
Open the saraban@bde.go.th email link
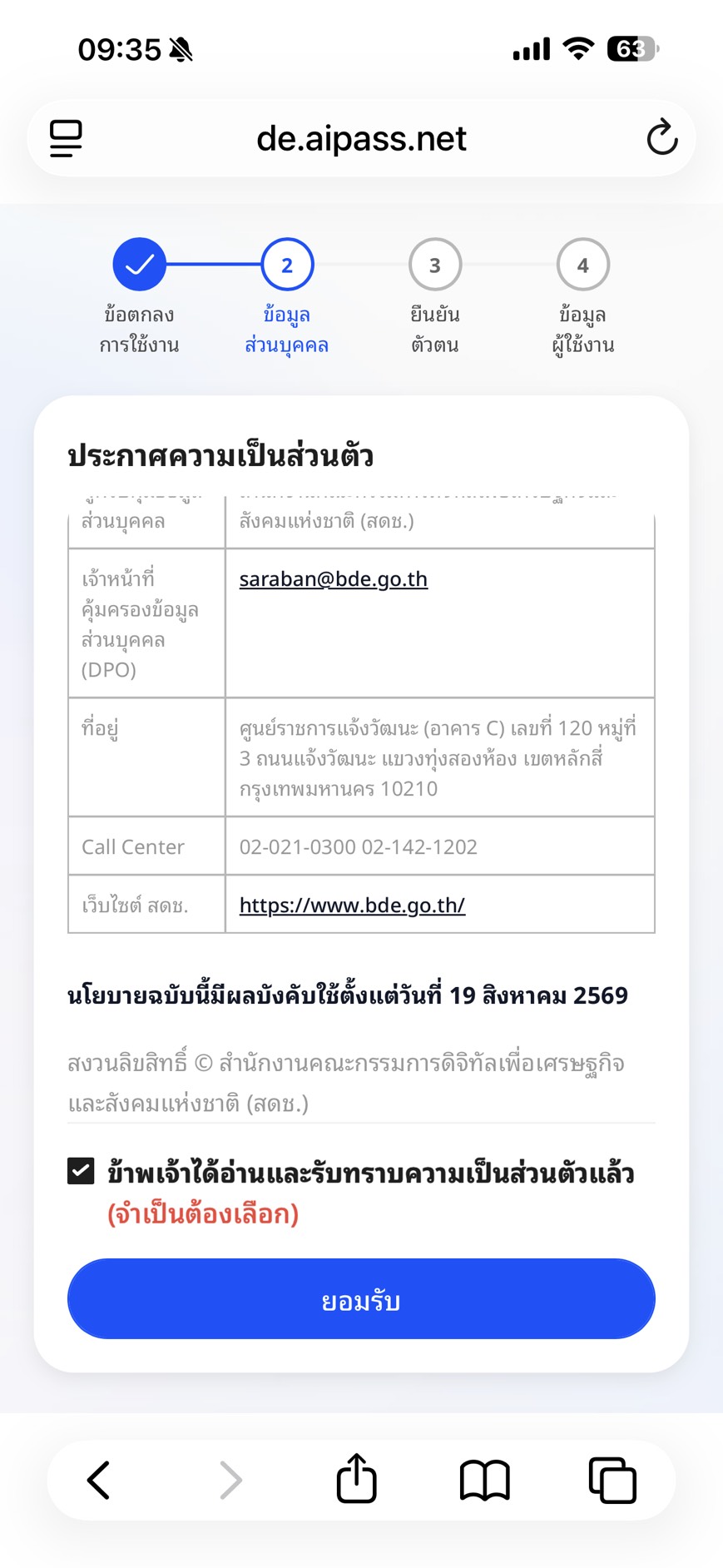[x=333, y=578]
